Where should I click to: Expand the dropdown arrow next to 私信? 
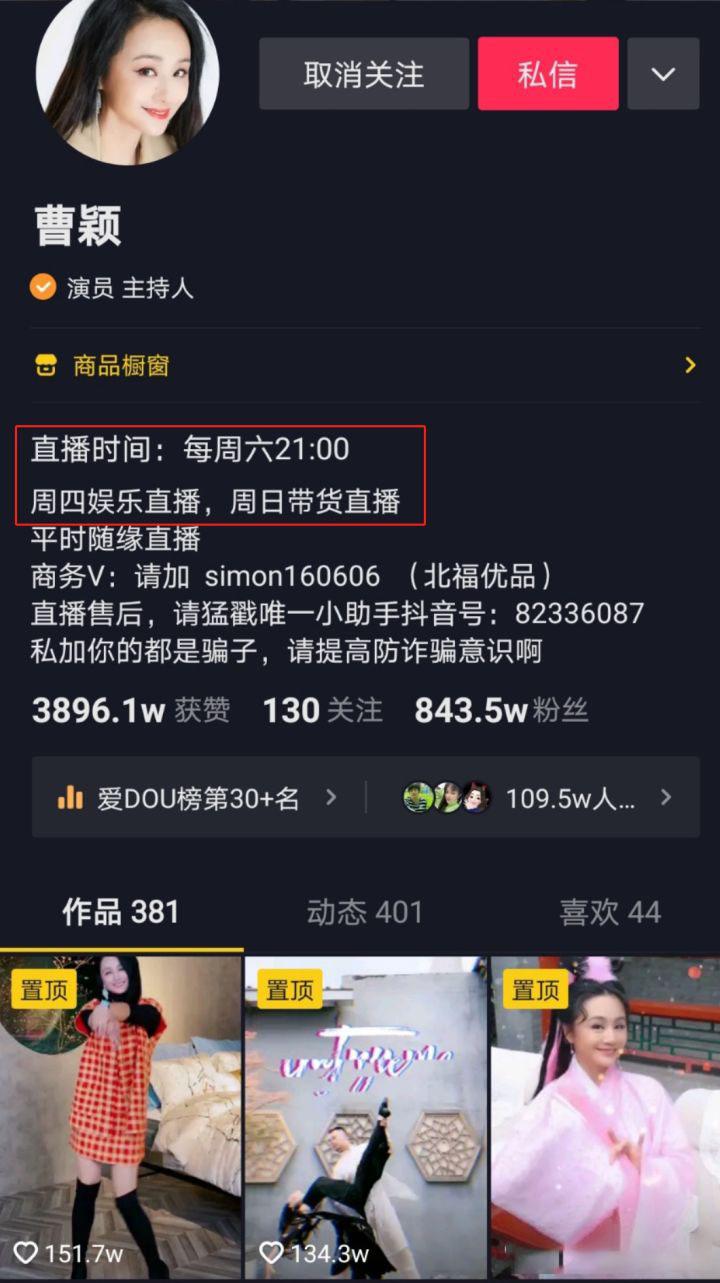(663, 74)
